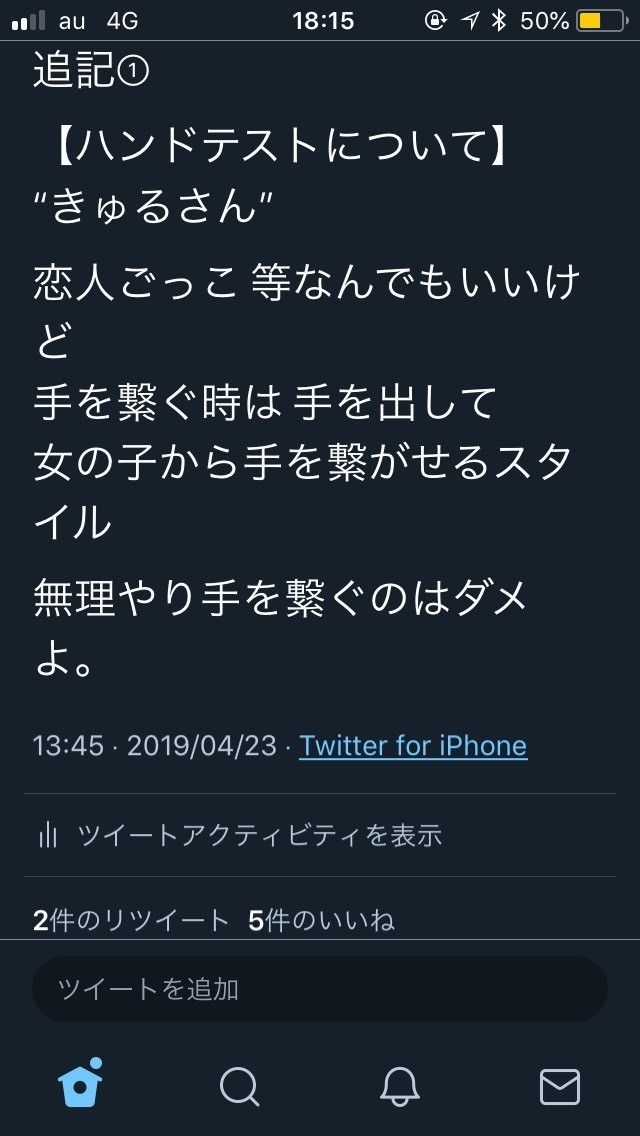640x1136 pixels.
Task: Open the Twitter for iPhone source link
Action: 412,746
